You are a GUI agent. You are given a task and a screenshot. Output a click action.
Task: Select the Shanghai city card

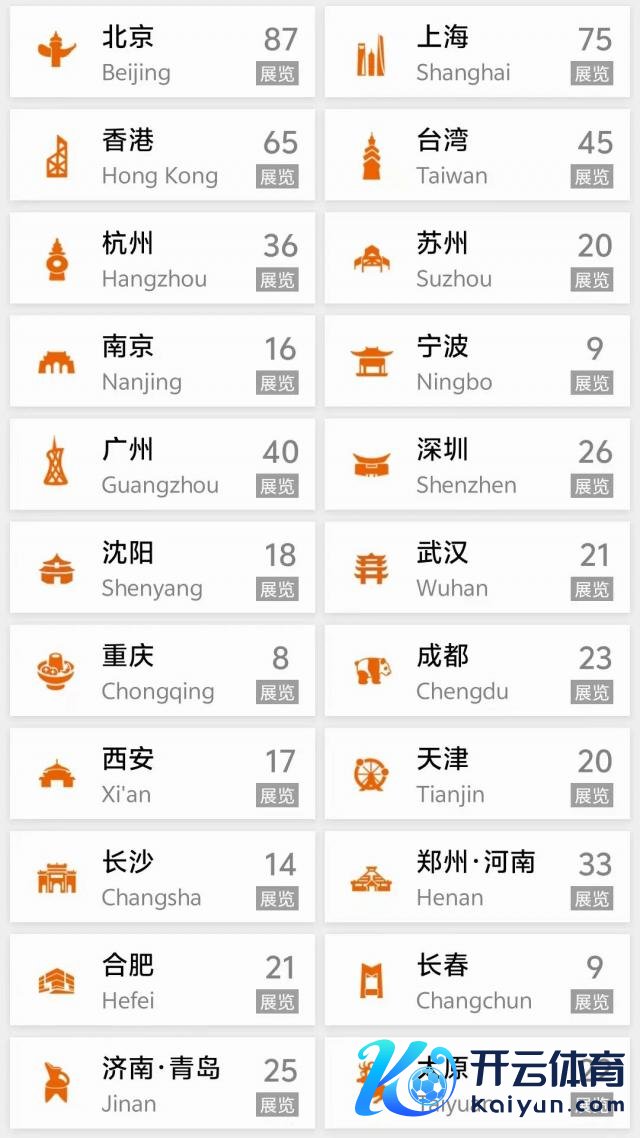click(477, 53)
